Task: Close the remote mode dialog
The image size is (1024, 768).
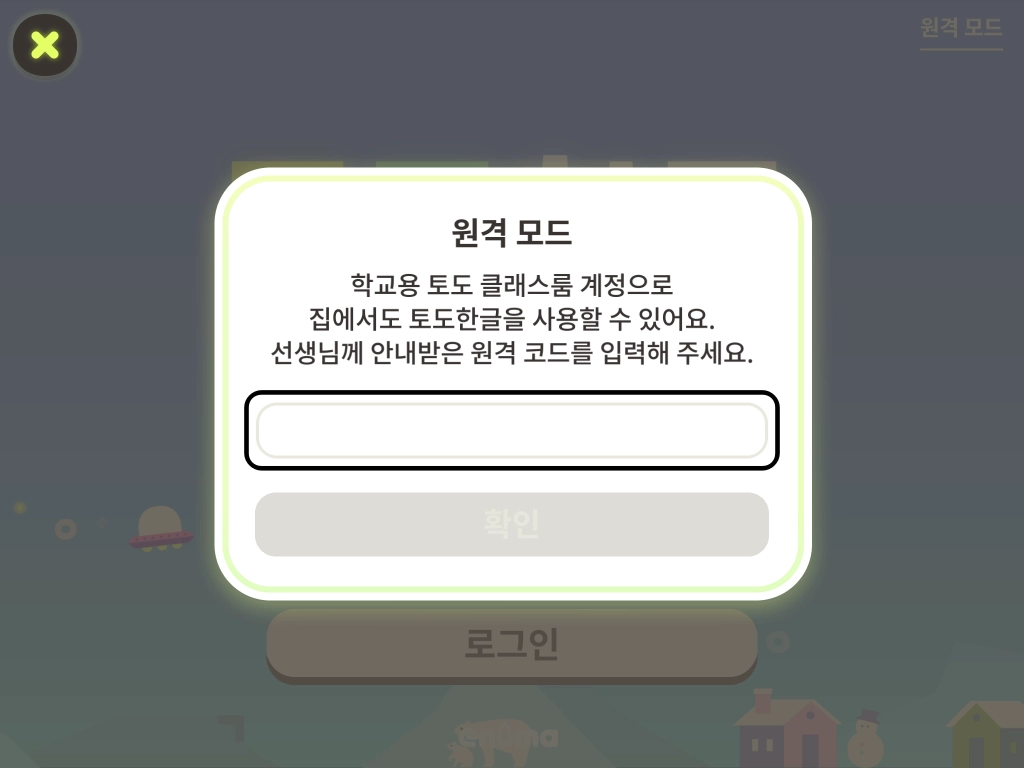Action: tap(45, 45)
